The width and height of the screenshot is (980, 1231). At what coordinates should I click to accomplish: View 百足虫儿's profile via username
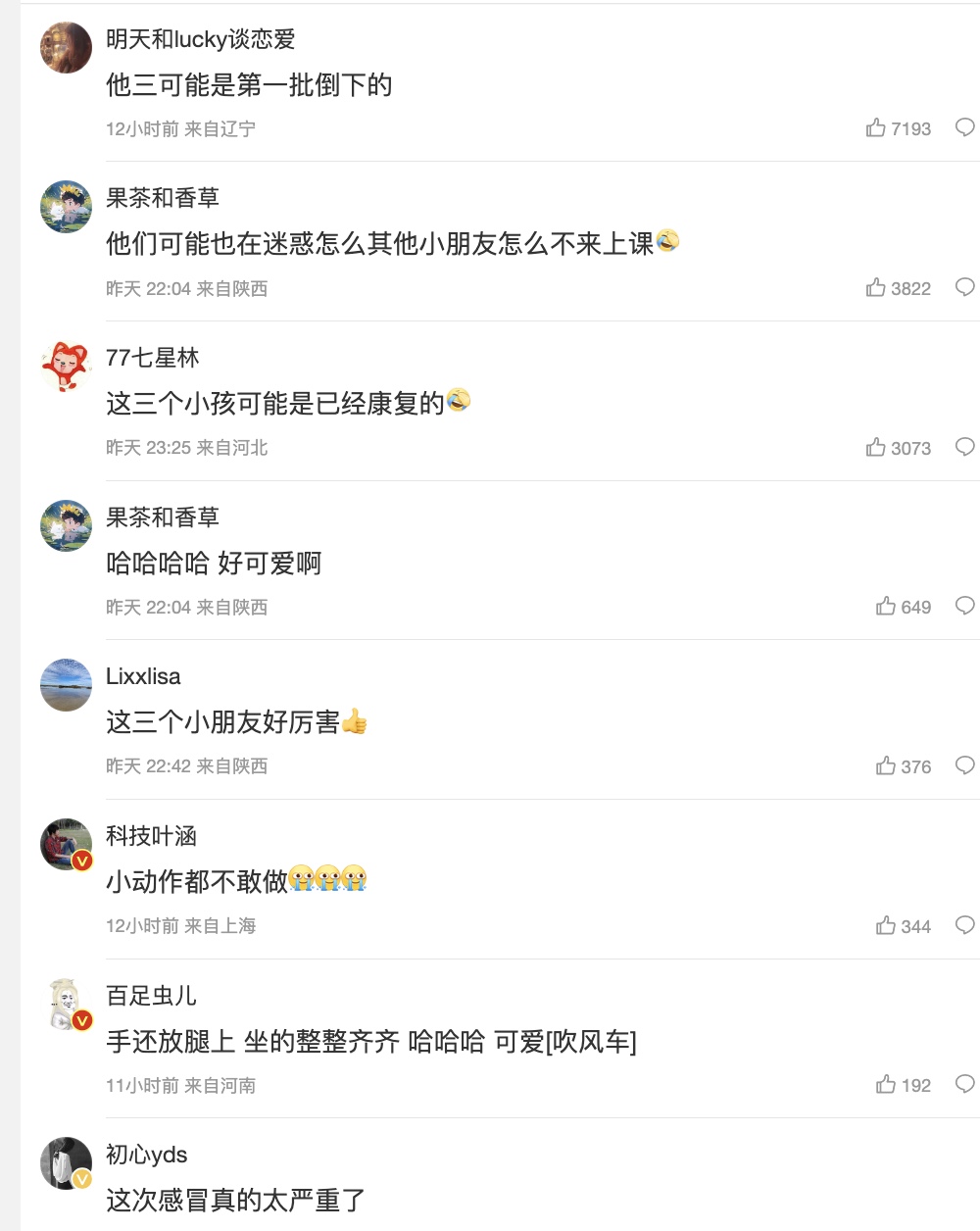pyautogui.click(x=151, y=996)
